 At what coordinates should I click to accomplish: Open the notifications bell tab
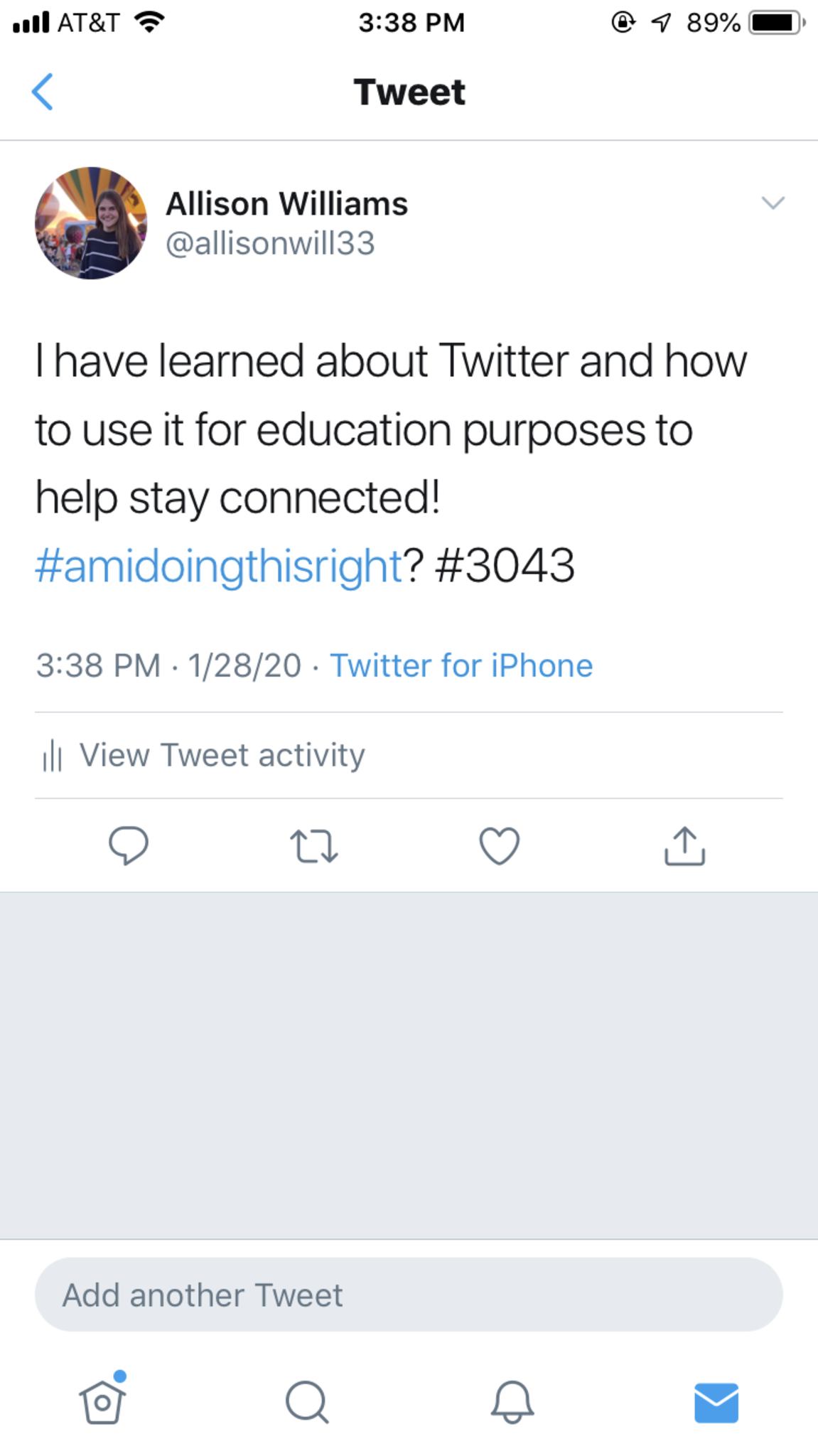tap(512, 1402)
